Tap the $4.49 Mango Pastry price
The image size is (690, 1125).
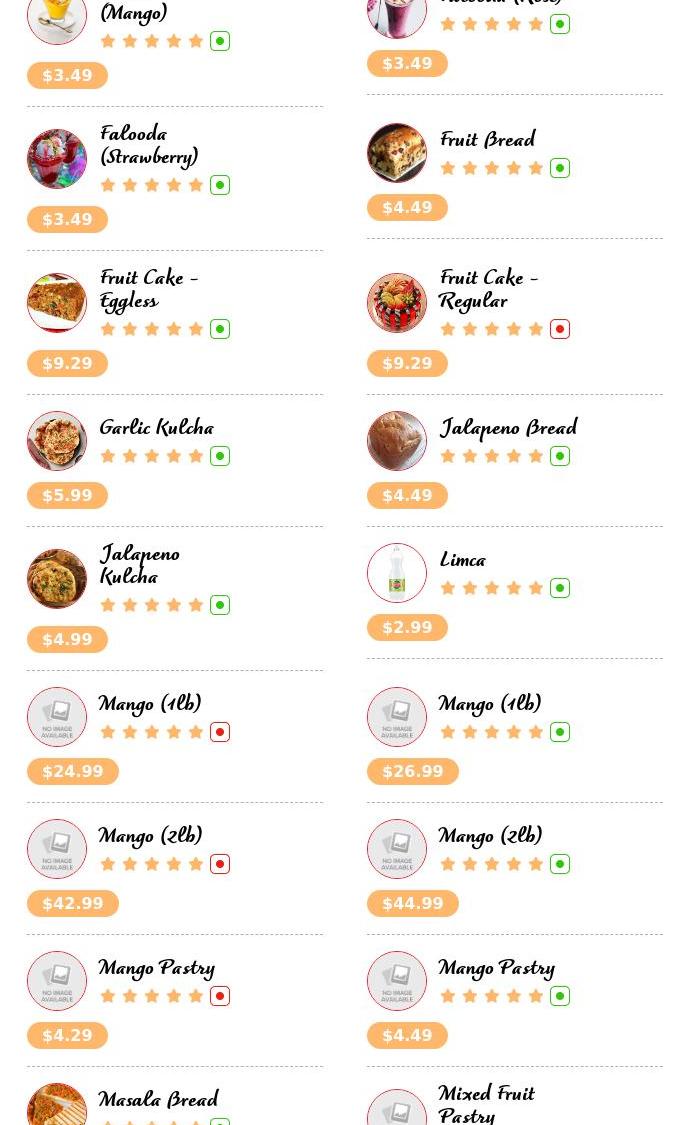tap(407, 1035)
